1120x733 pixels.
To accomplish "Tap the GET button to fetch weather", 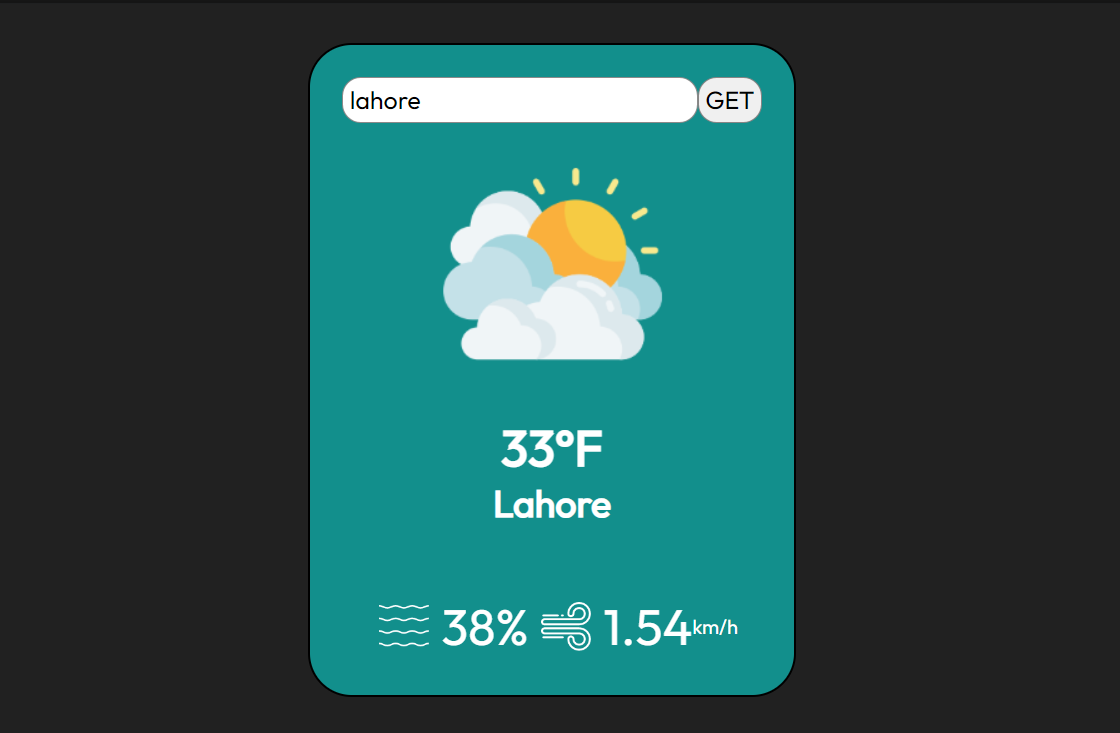I will tap(729, 100).
